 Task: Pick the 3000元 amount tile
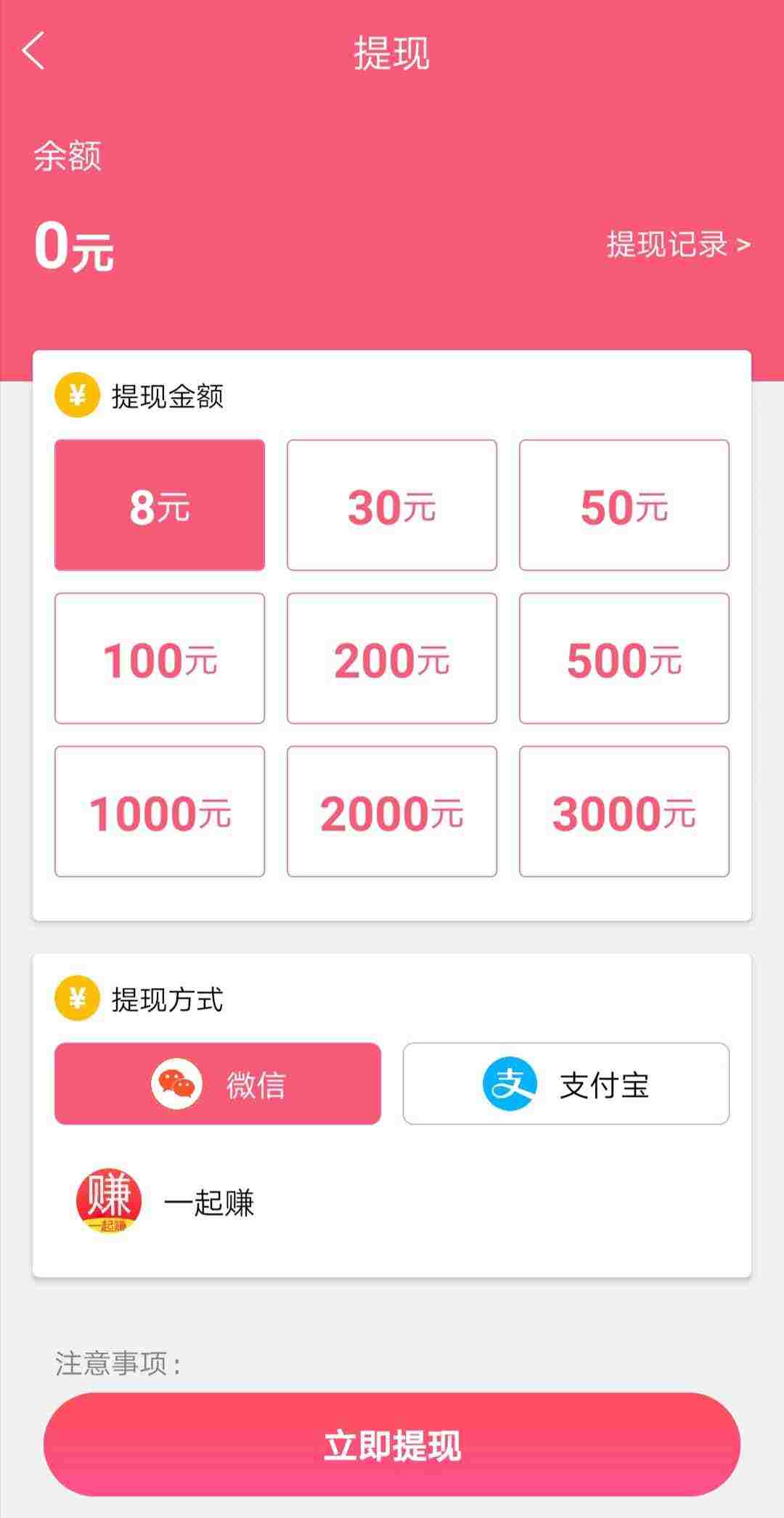tap(624, 812)
